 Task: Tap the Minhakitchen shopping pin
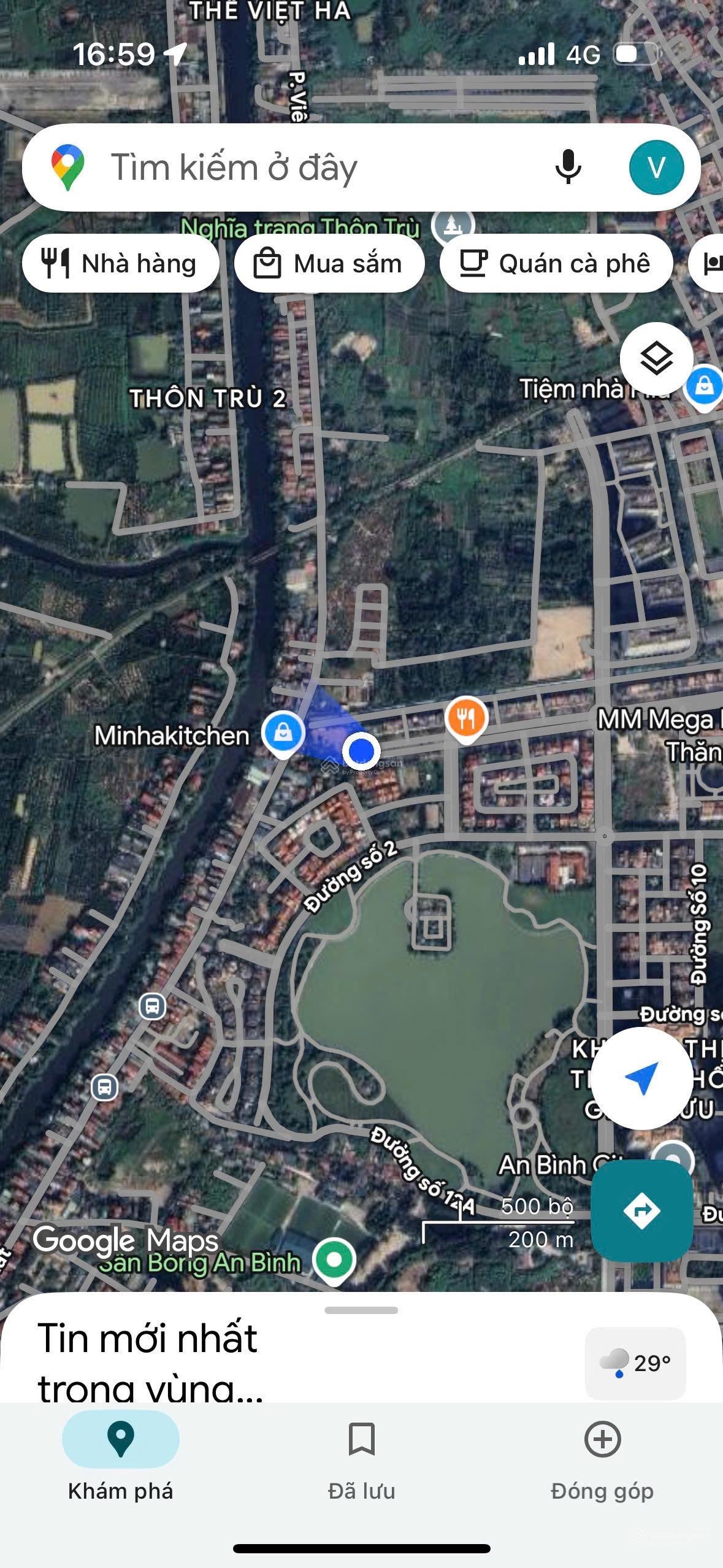(283, 733)
